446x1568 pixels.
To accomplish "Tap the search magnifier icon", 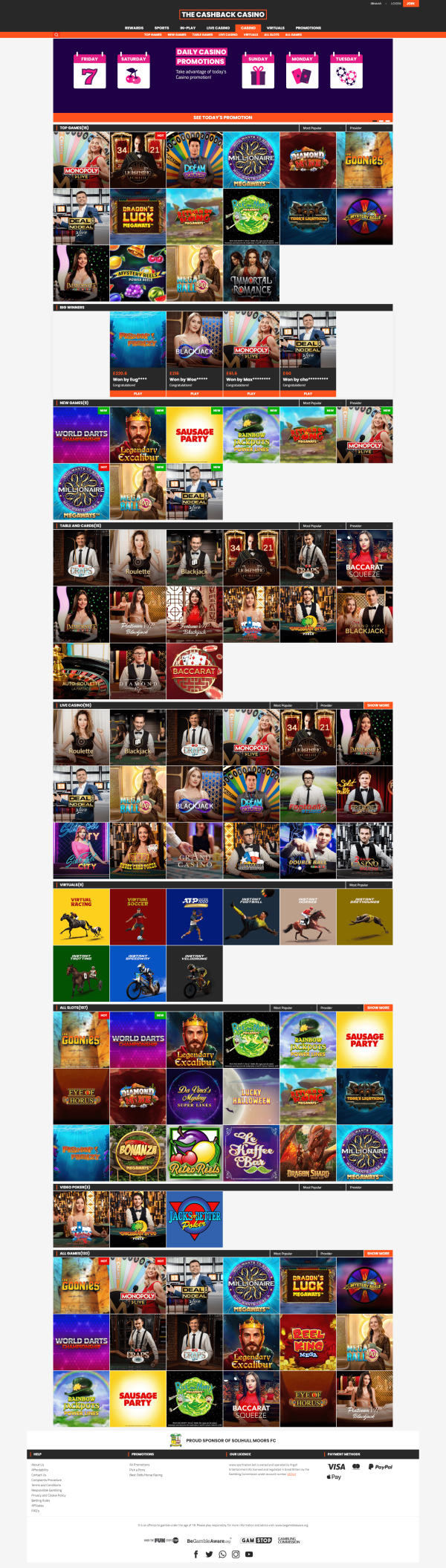I will pos(56,34).
